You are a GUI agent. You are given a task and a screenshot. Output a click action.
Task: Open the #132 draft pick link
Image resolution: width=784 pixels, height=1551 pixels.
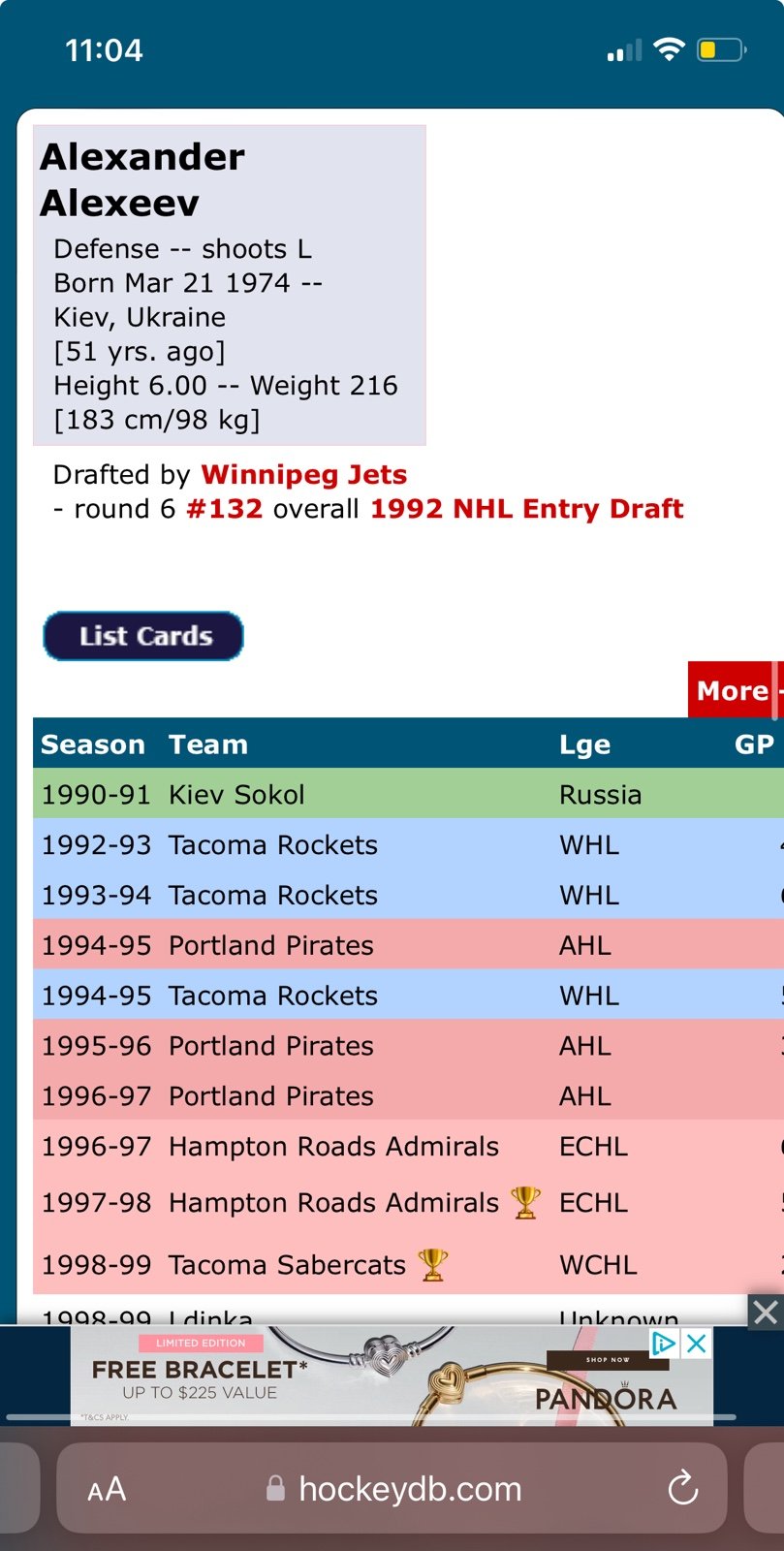(224, 508)
